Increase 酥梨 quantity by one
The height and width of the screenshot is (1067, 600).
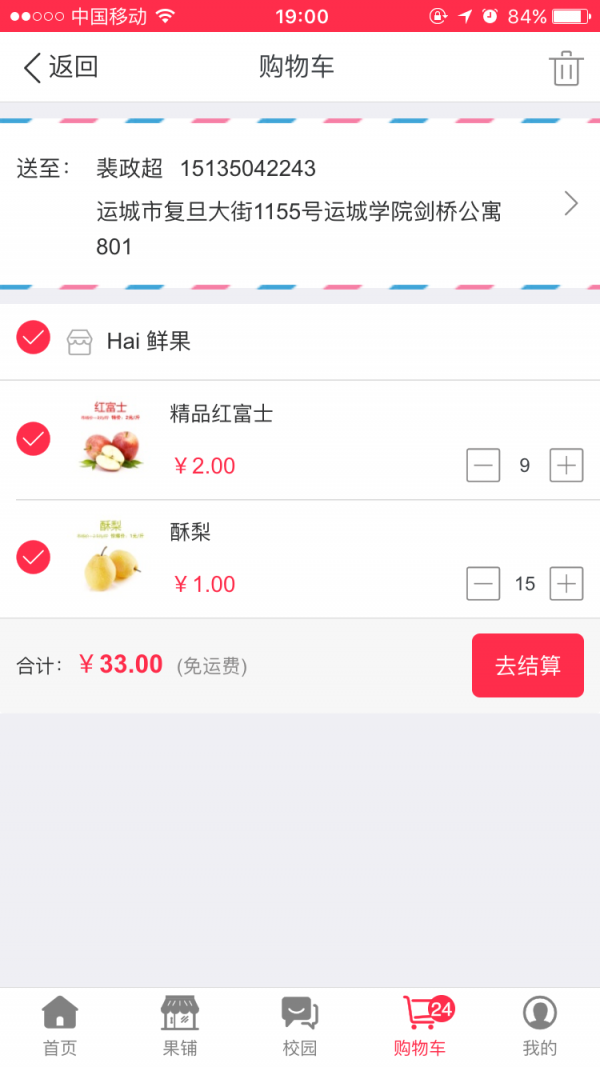(x=566, y=583)
